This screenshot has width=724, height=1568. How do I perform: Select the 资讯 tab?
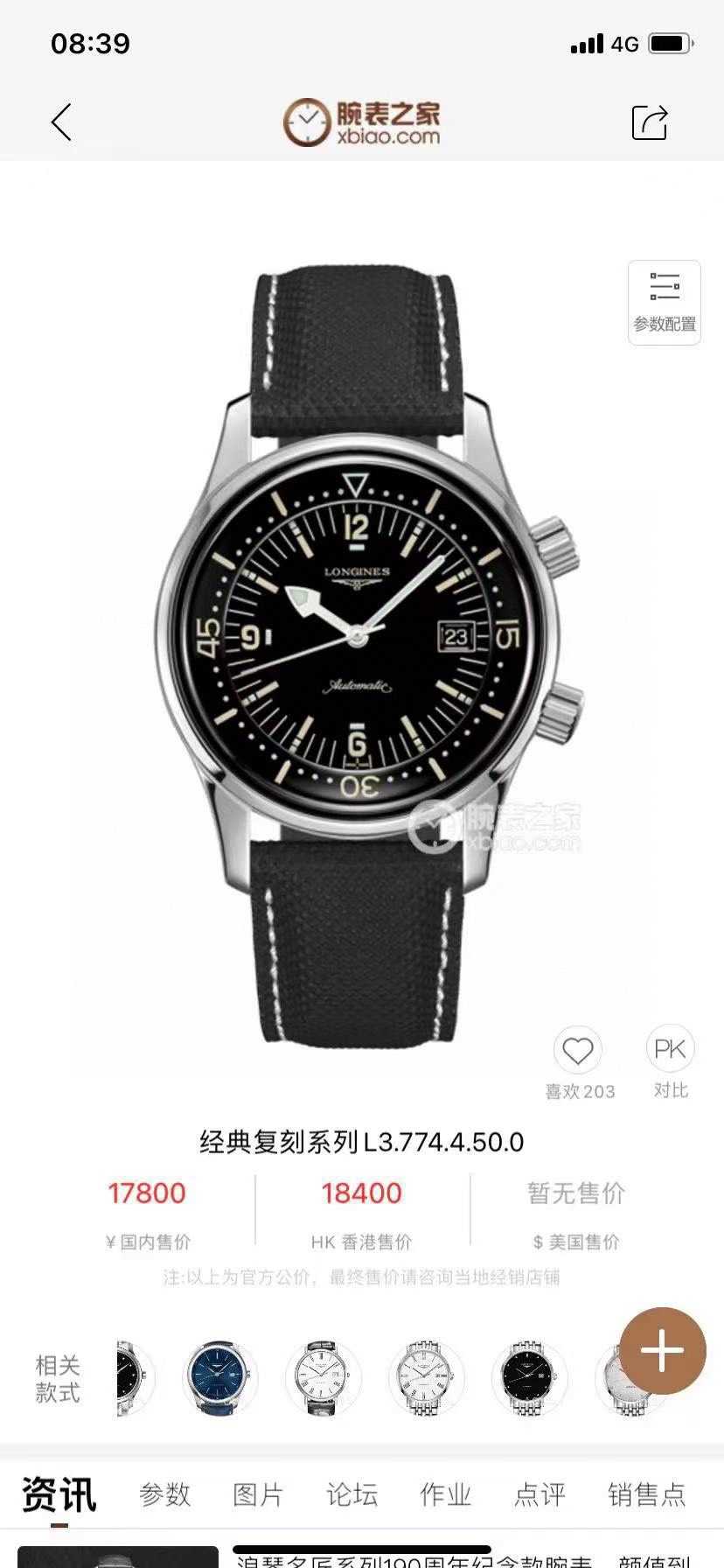tap(59, 1494)
